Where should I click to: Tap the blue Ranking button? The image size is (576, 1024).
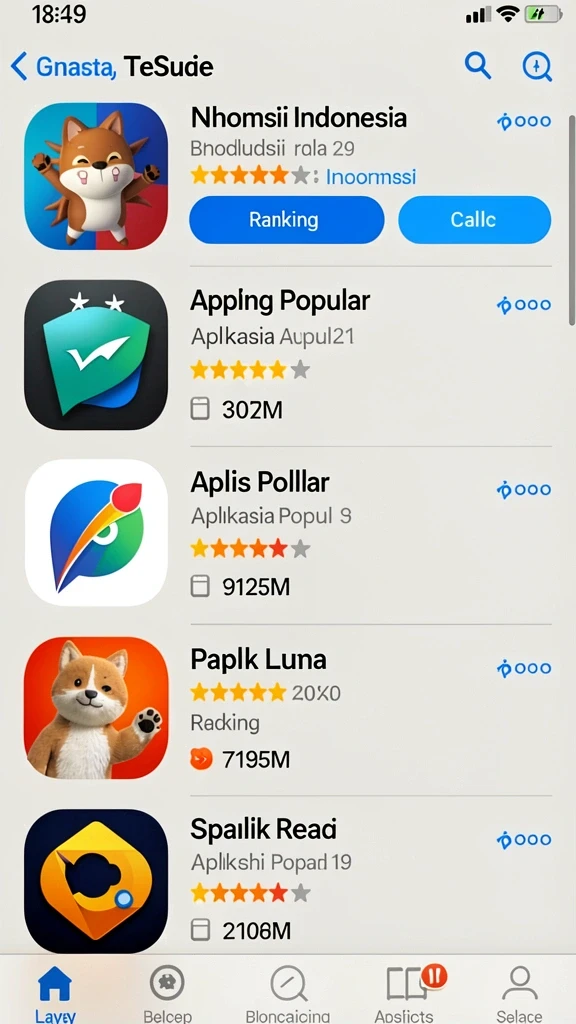tap(287, 219)
